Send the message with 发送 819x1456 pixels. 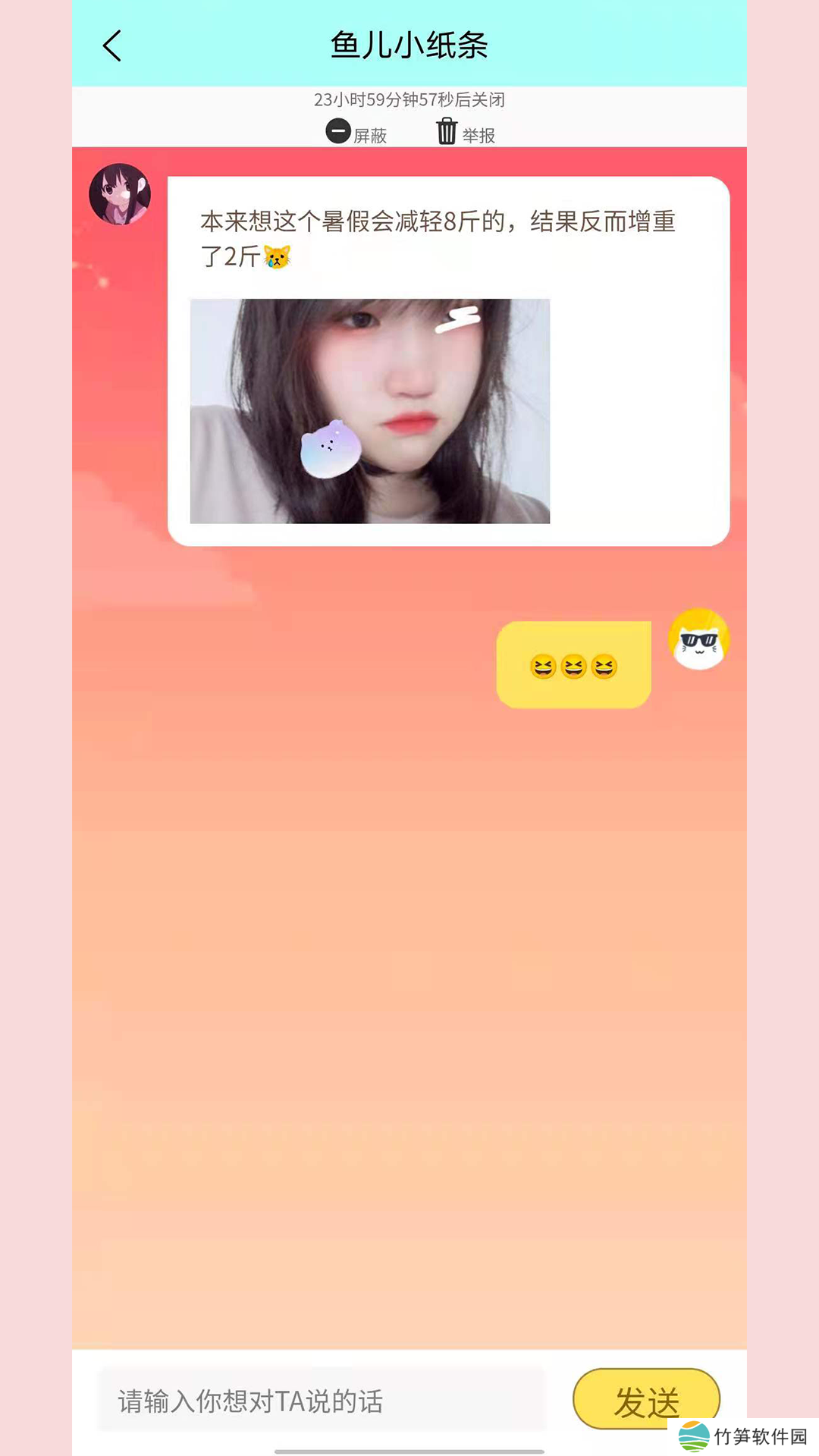point(645,1400)
